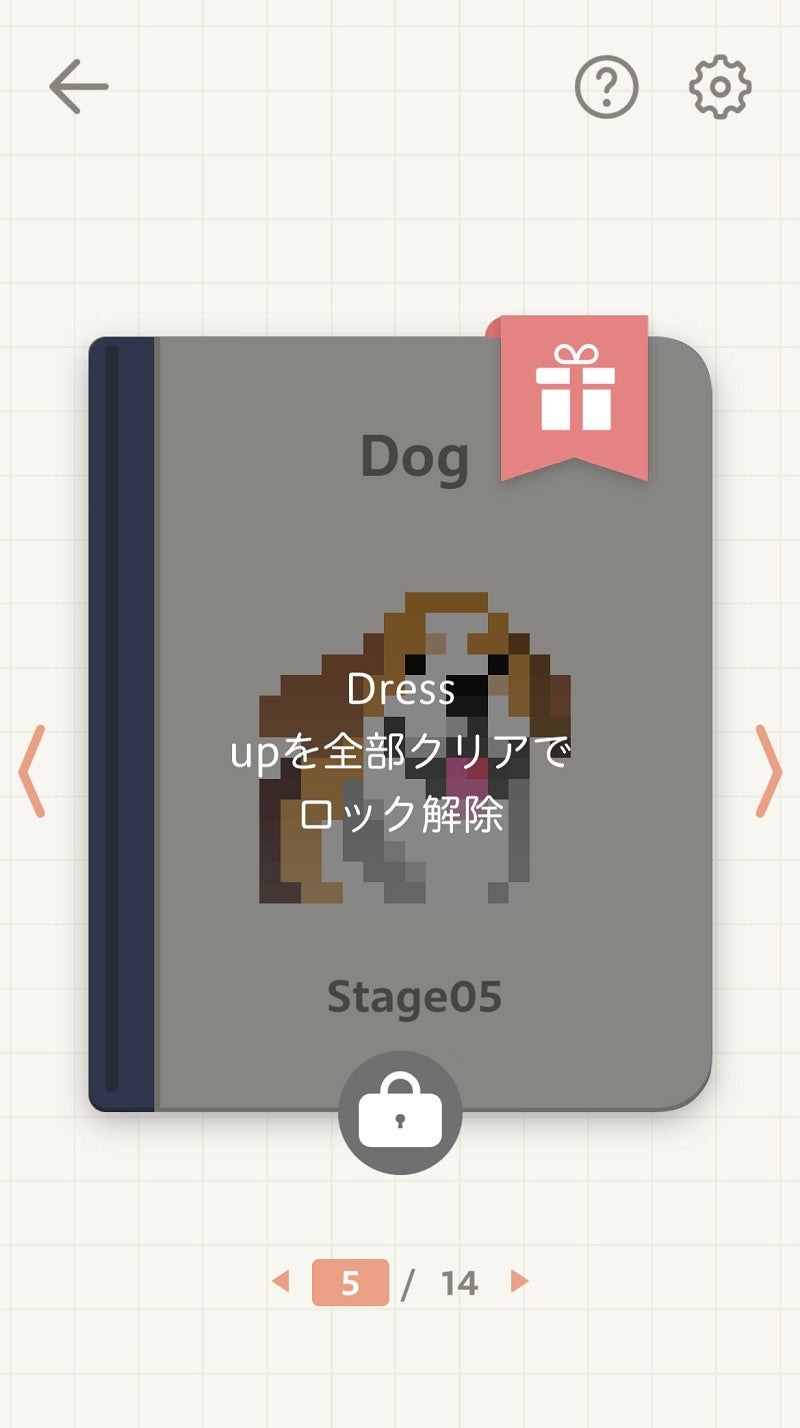Tap the small left triangle beside page 5
This screenshot has width=800, height=1428.
pos(281,1281)
